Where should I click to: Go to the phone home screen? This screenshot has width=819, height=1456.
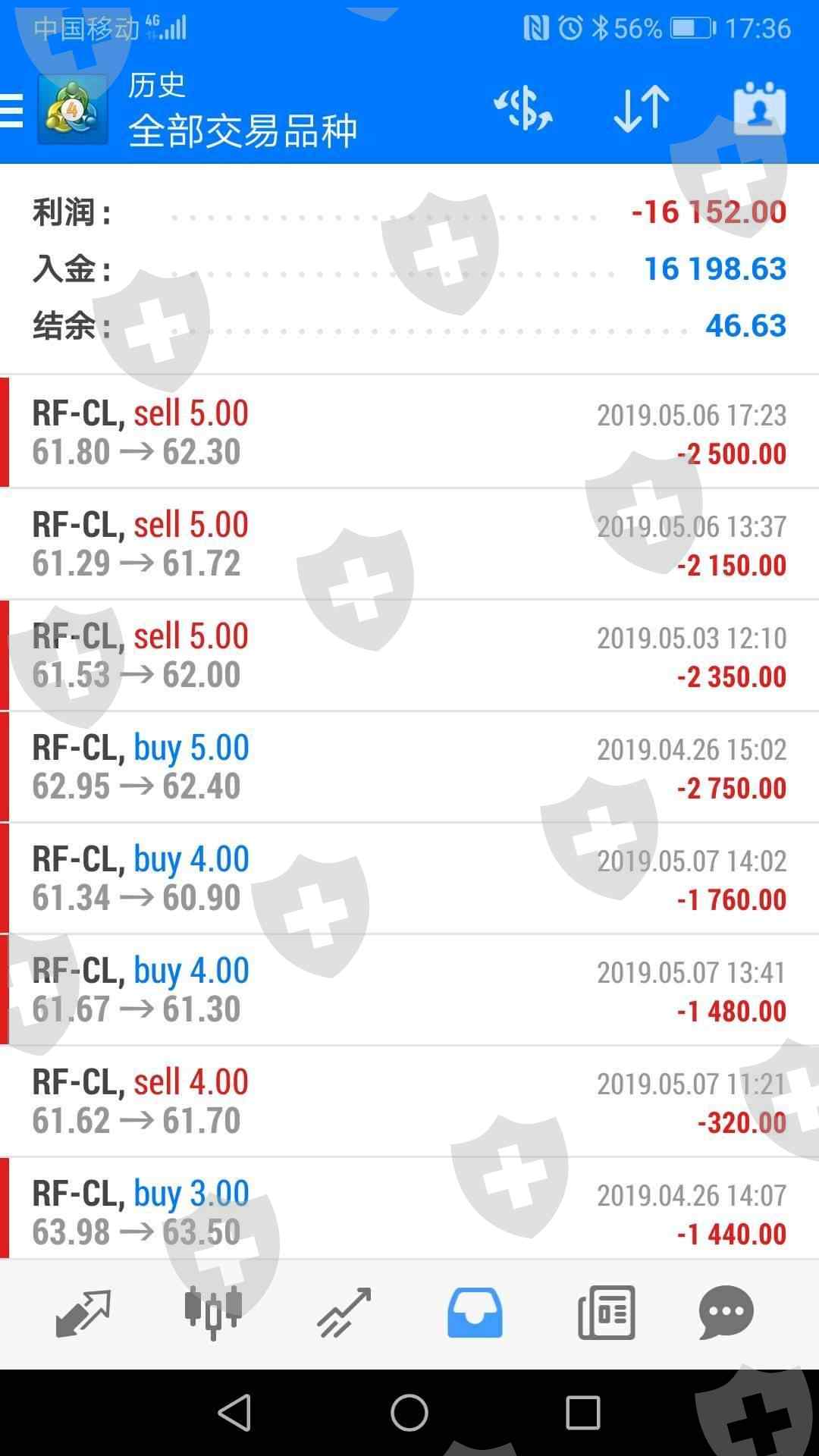(x=409, y=1413)
